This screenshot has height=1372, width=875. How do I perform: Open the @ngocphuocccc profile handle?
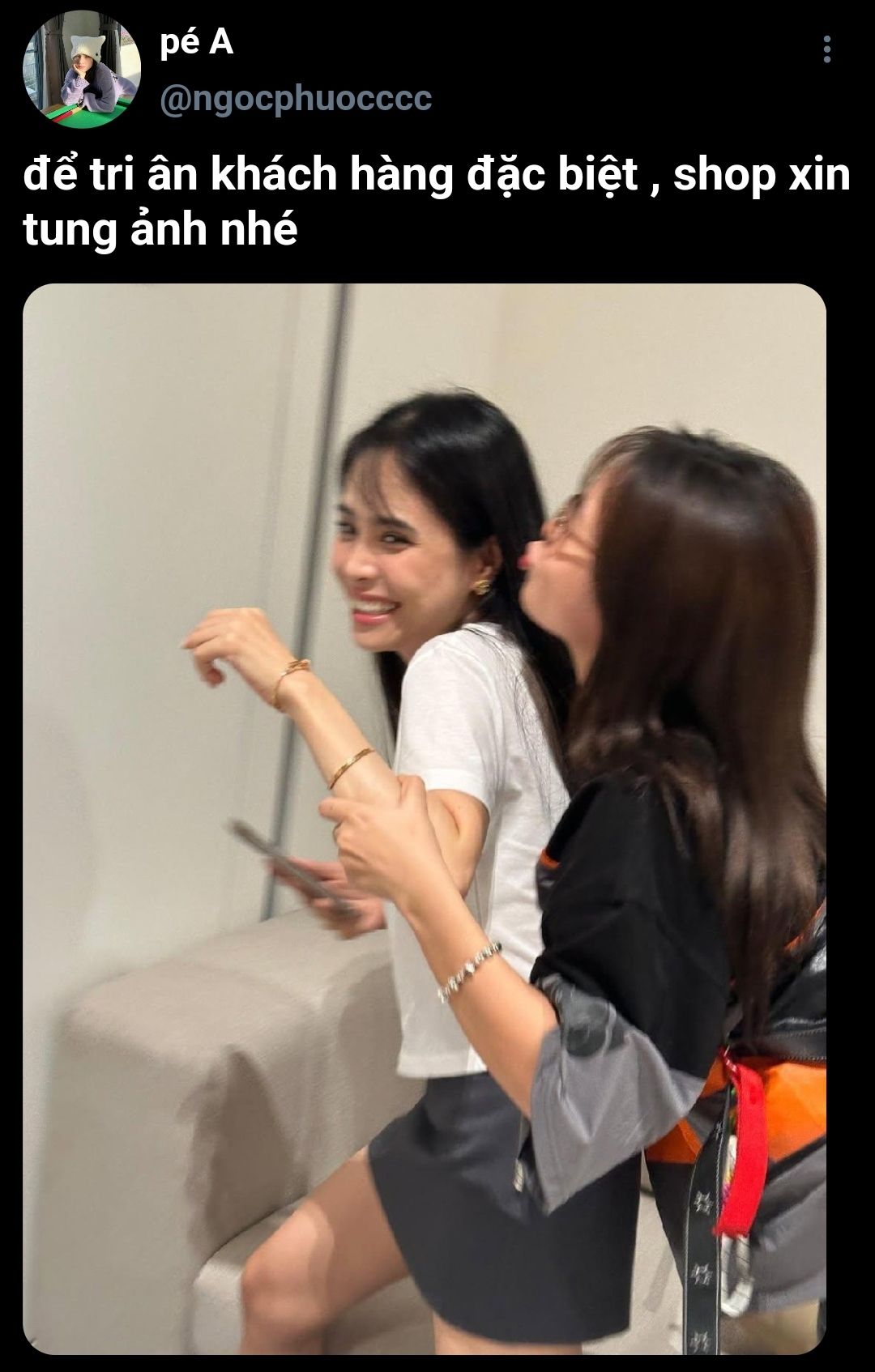point(296,100)
